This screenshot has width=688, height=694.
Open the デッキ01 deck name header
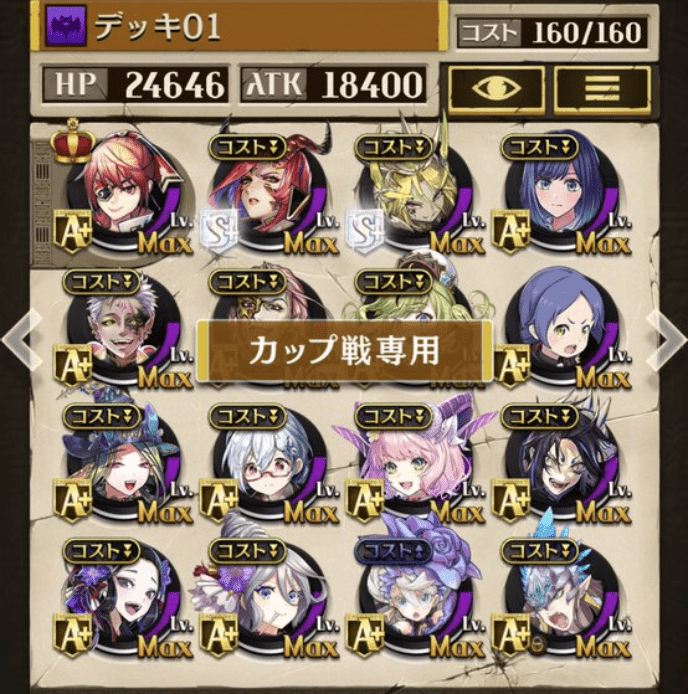240,26
